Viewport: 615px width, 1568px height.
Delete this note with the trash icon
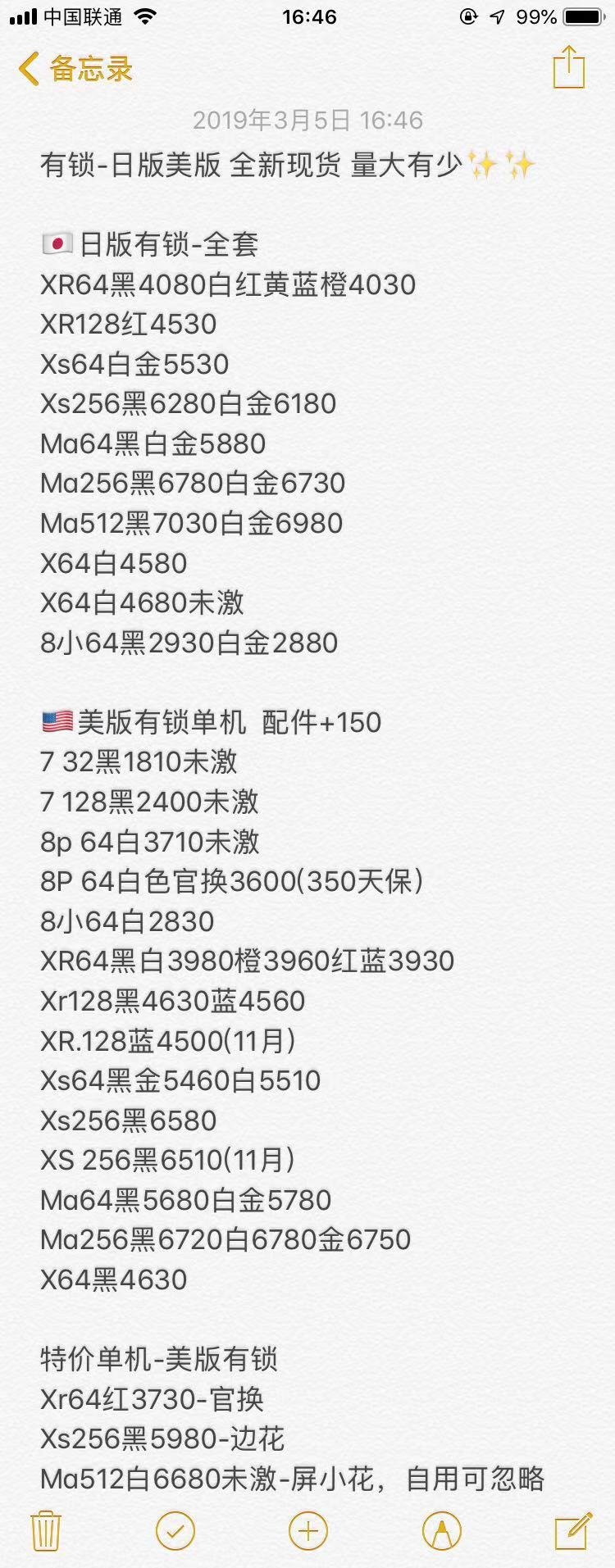click(45, 1530)
